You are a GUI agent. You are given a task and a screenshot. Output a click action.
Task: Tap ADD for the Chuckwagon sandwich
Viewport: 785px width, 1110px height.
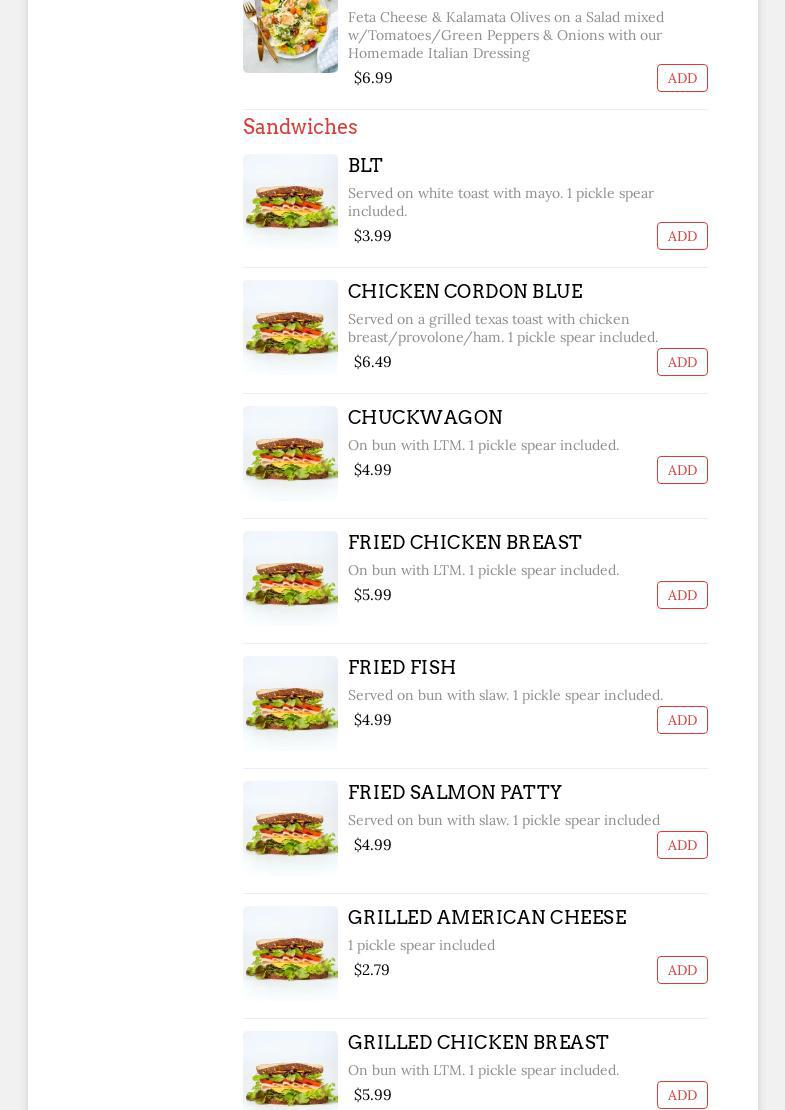[682, 470]
